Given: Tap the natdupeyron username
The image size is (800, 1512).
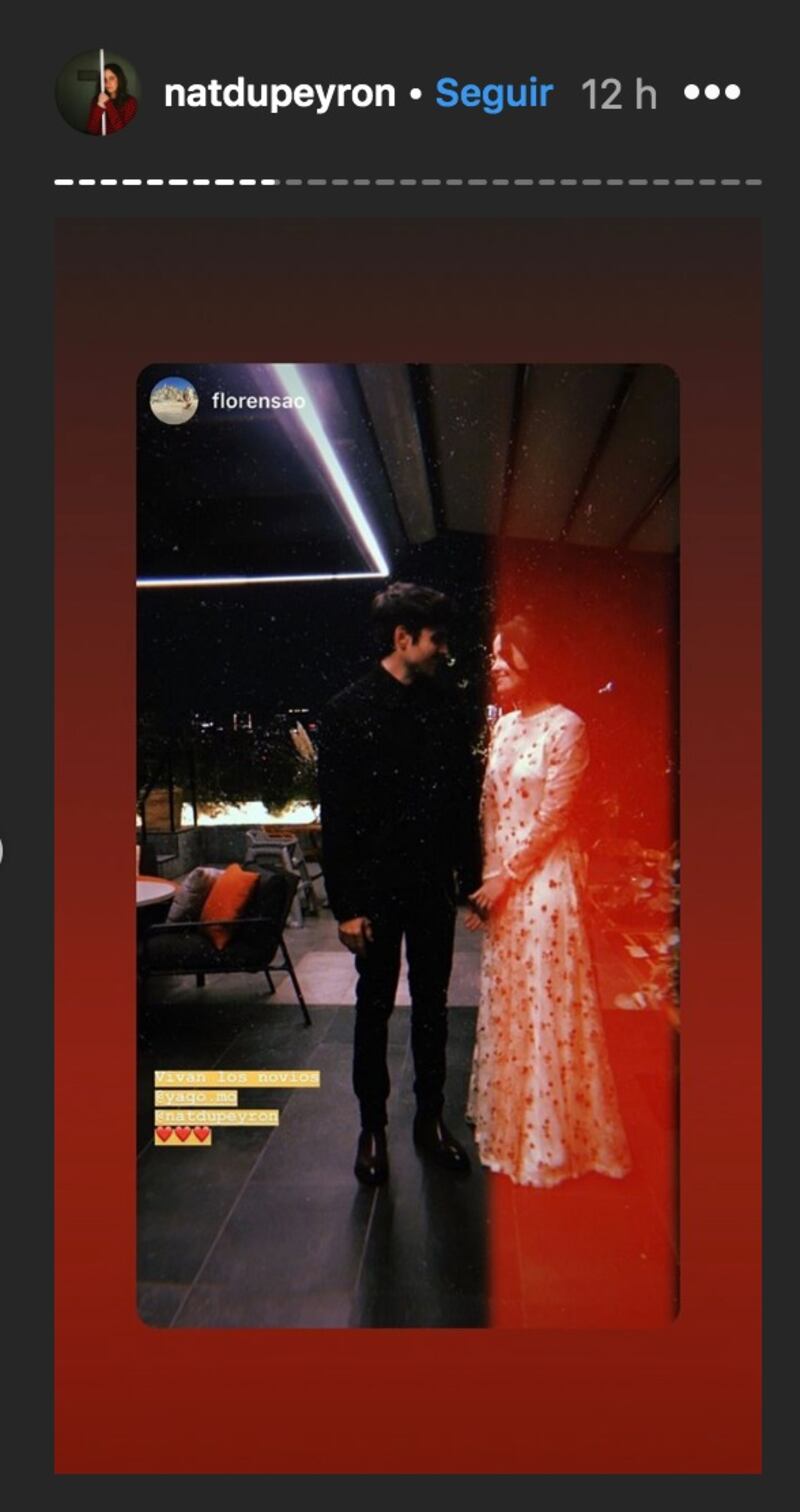Looking at the screenshot, I should [x=279, y=93].
